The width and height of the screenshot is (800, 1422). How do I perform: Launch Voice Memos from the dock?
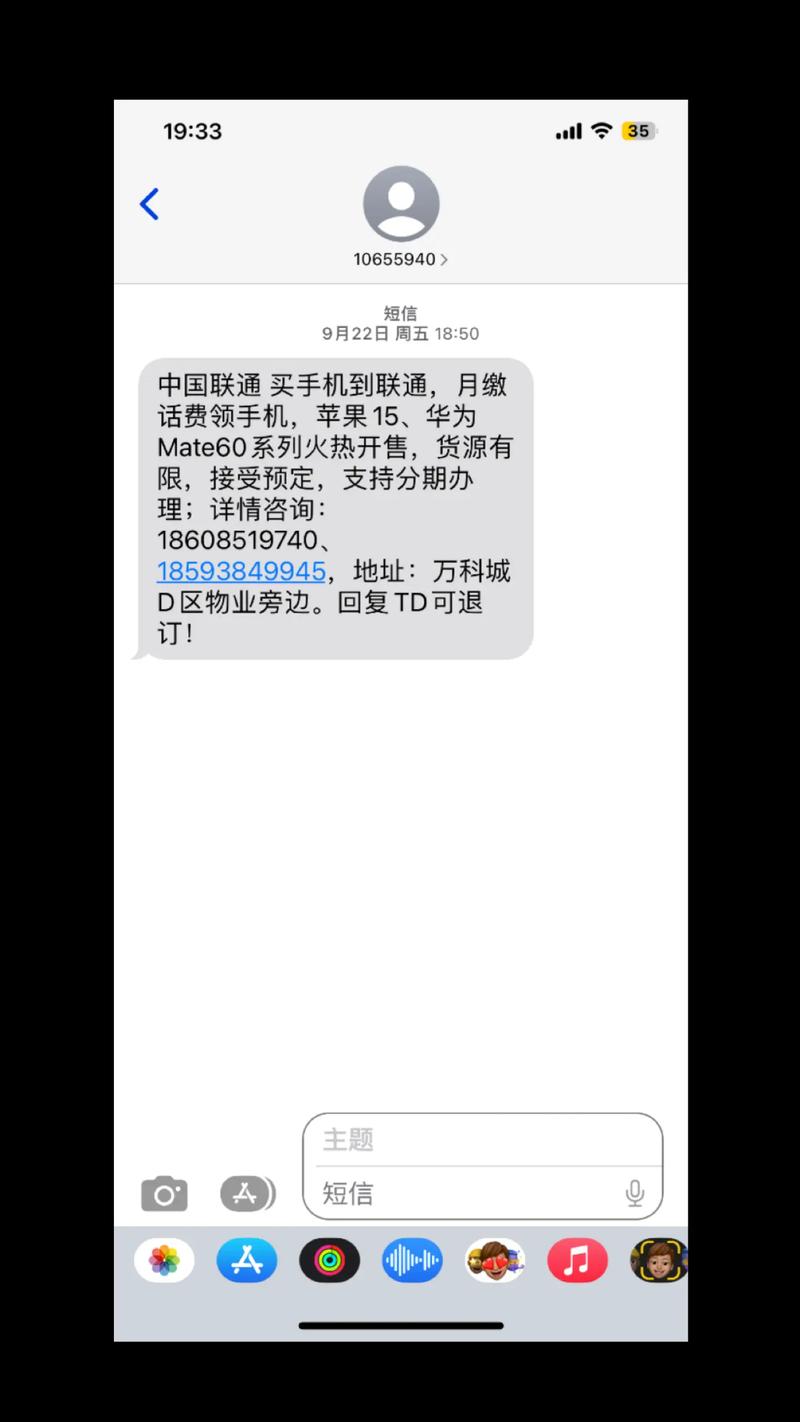[x=412, y=1261]
